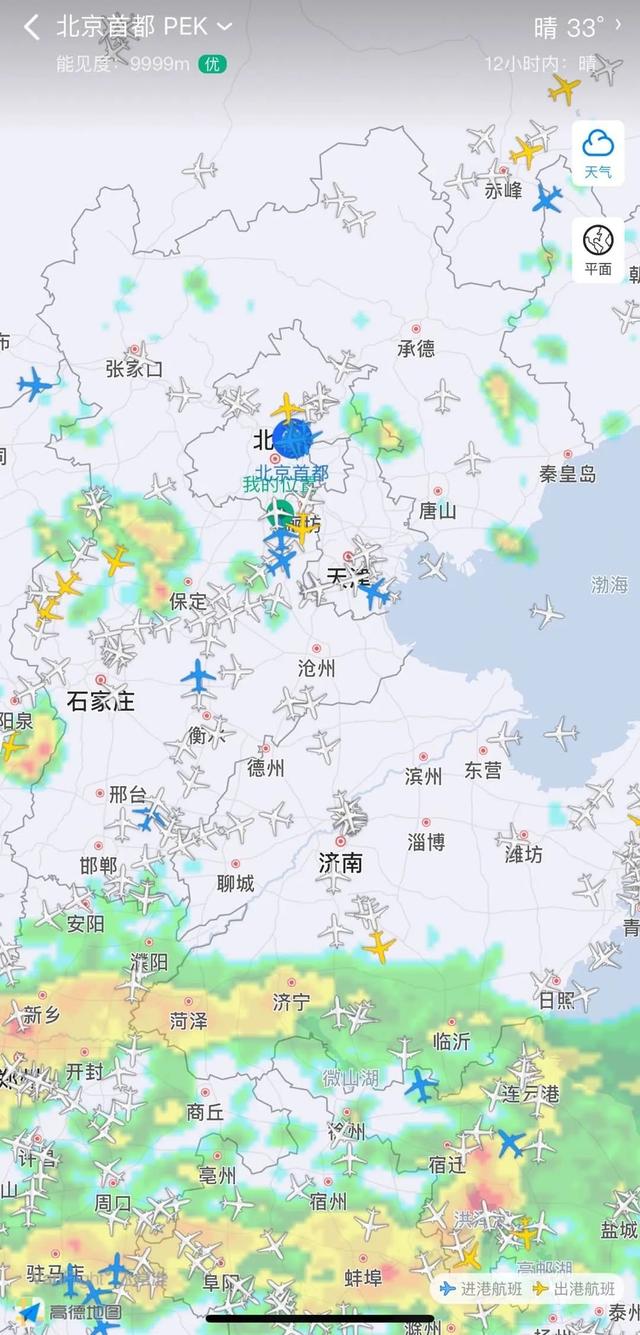Go back using the top-left arrow
The height and width of the screenshot is (1335, 640).
click(32, 27)
